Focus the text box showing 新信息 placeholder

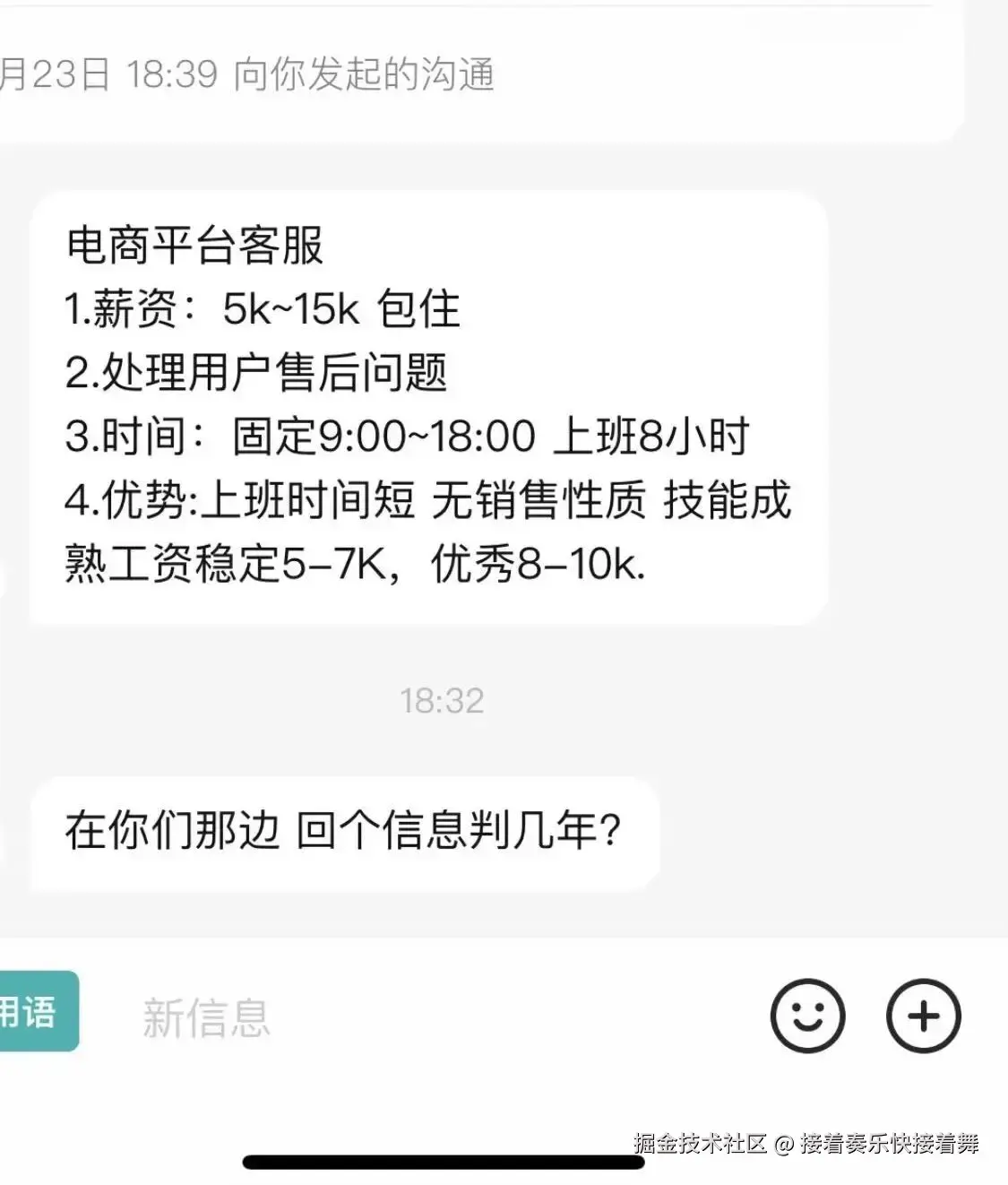pyautogui.click(x=208, y=1020)
